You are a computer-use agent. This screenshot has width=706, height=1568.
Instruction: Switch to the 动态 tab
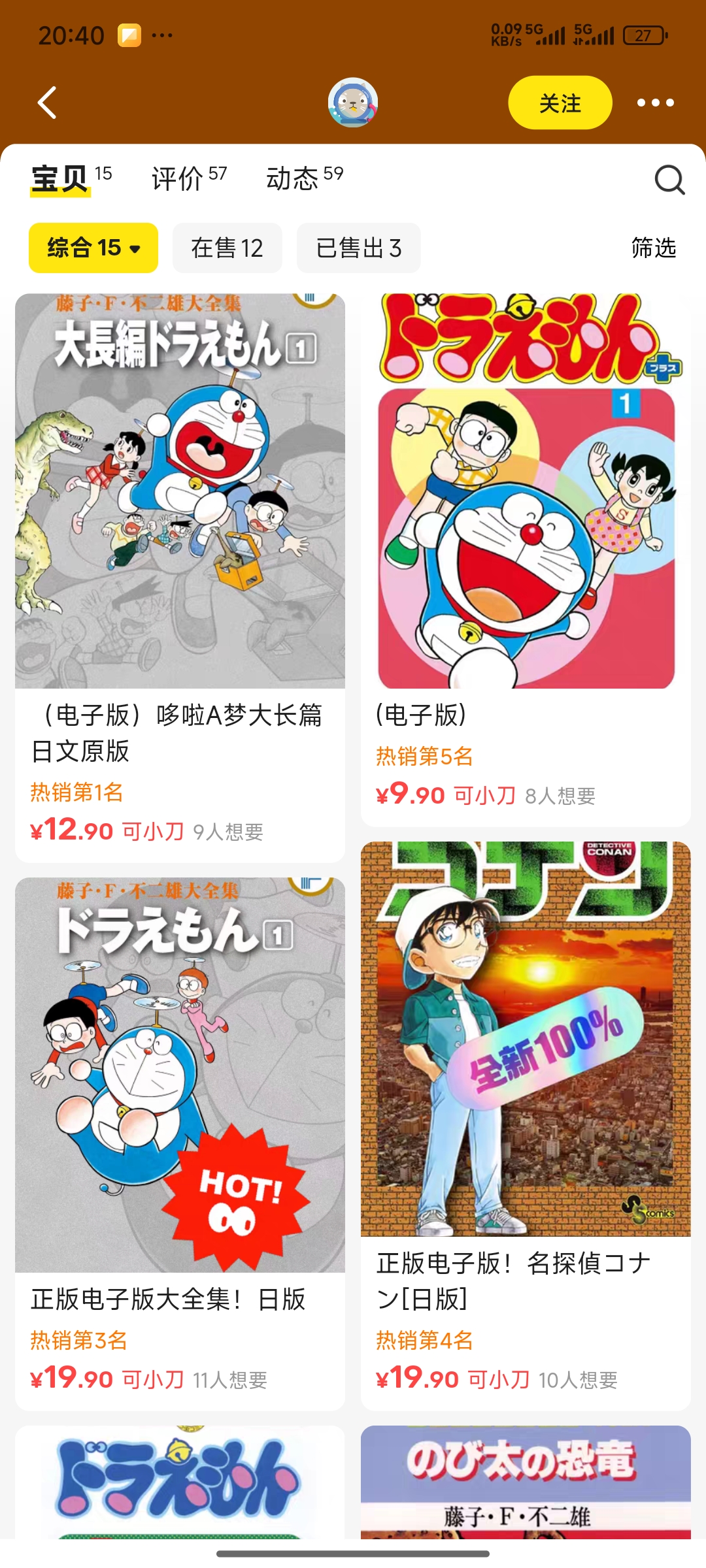pos(304,178)
